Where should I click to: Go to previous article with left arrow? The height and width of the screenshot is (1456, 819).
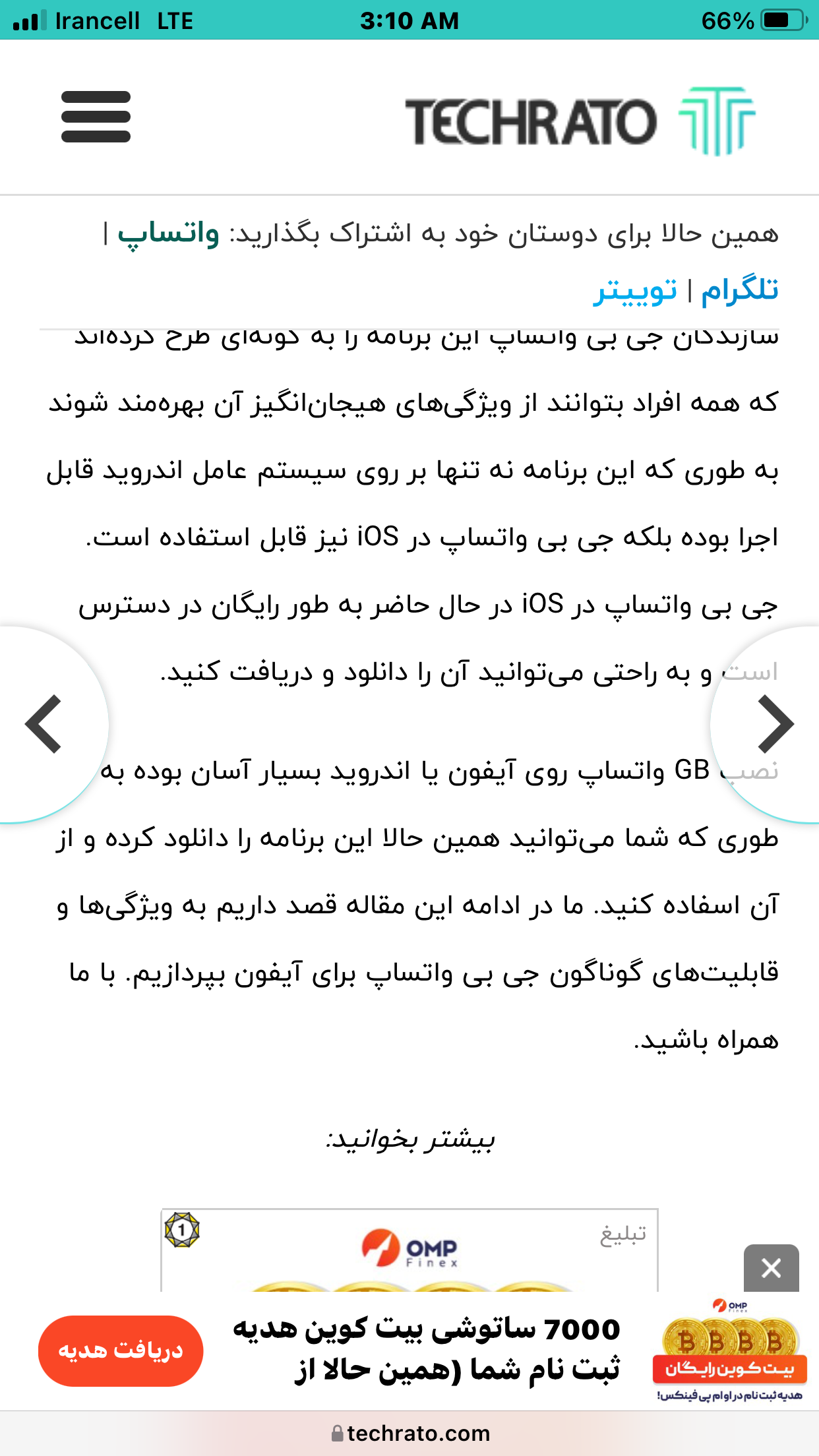click(x=45, y=724)
